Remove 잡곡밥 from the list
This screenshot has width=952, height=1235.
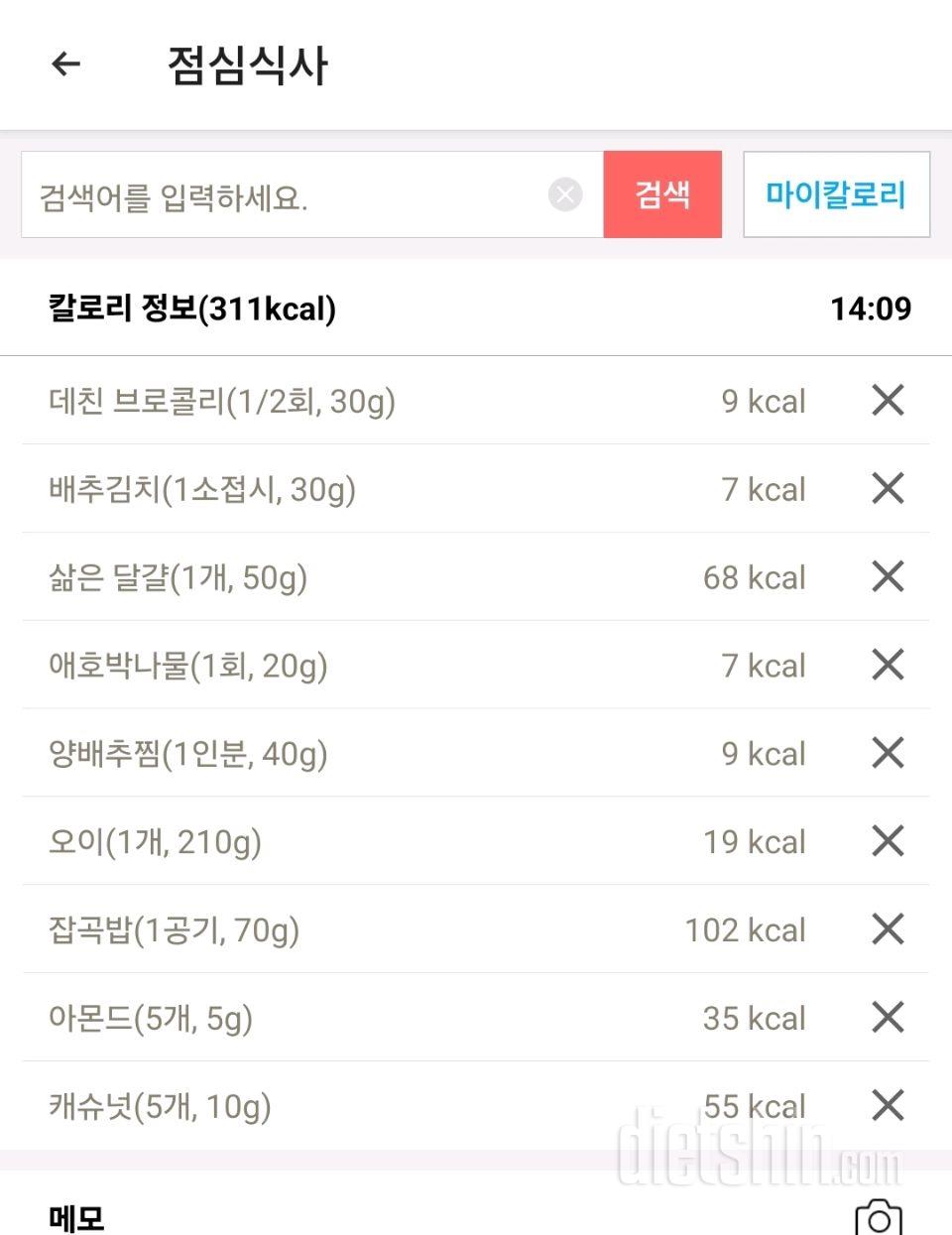click(x=888, y=929)
